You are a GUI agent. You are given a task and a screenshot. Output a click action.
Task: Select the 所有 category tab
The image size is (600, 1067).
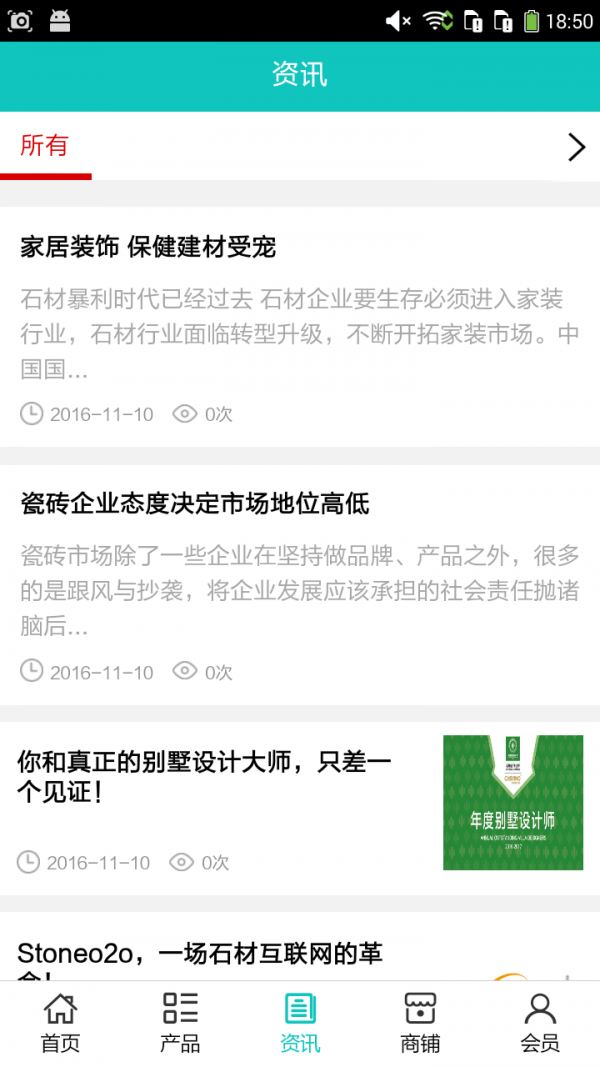coord(45,146)
